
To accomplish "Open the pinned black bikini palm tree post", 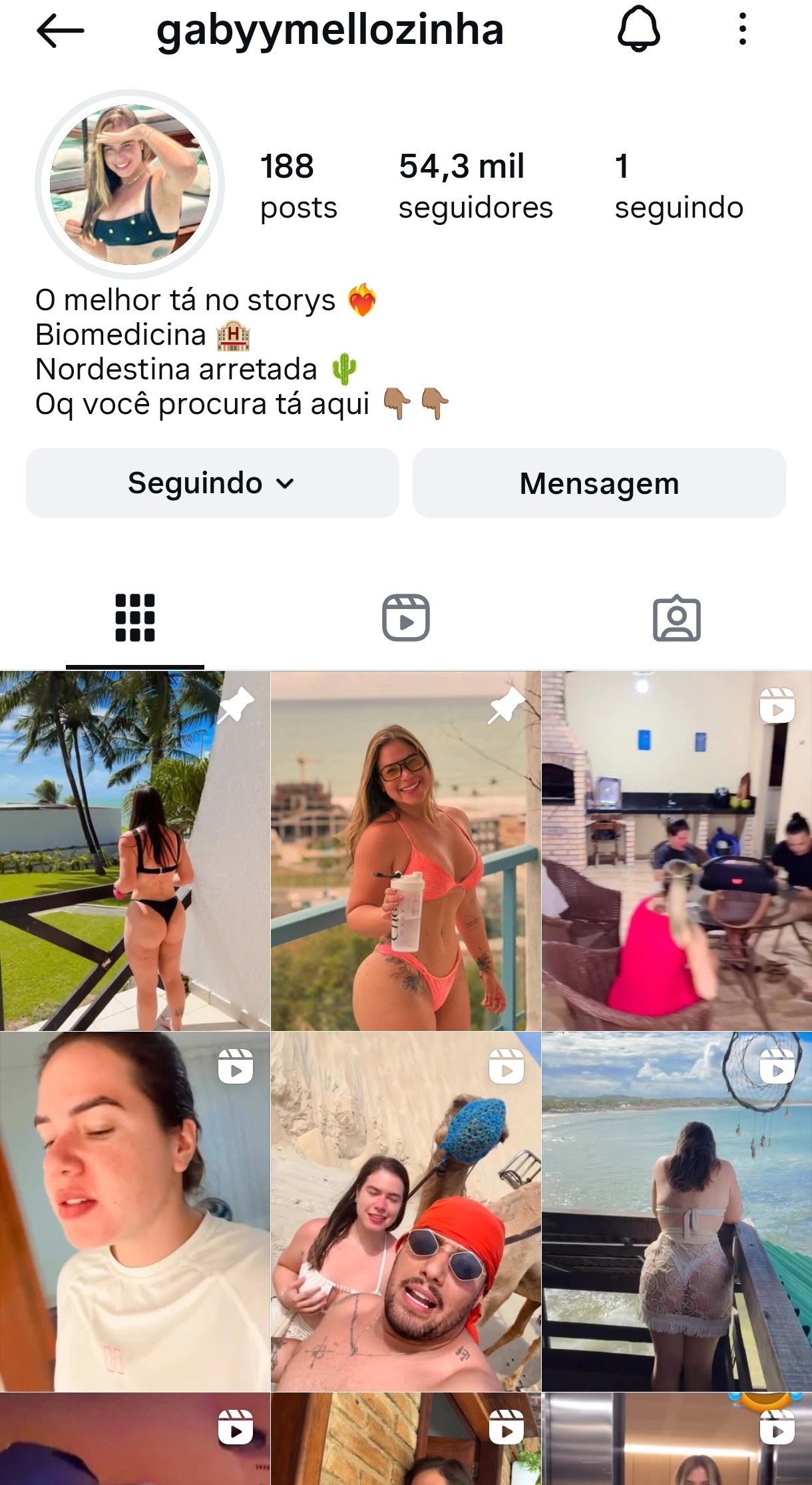I will pos(134,851).
